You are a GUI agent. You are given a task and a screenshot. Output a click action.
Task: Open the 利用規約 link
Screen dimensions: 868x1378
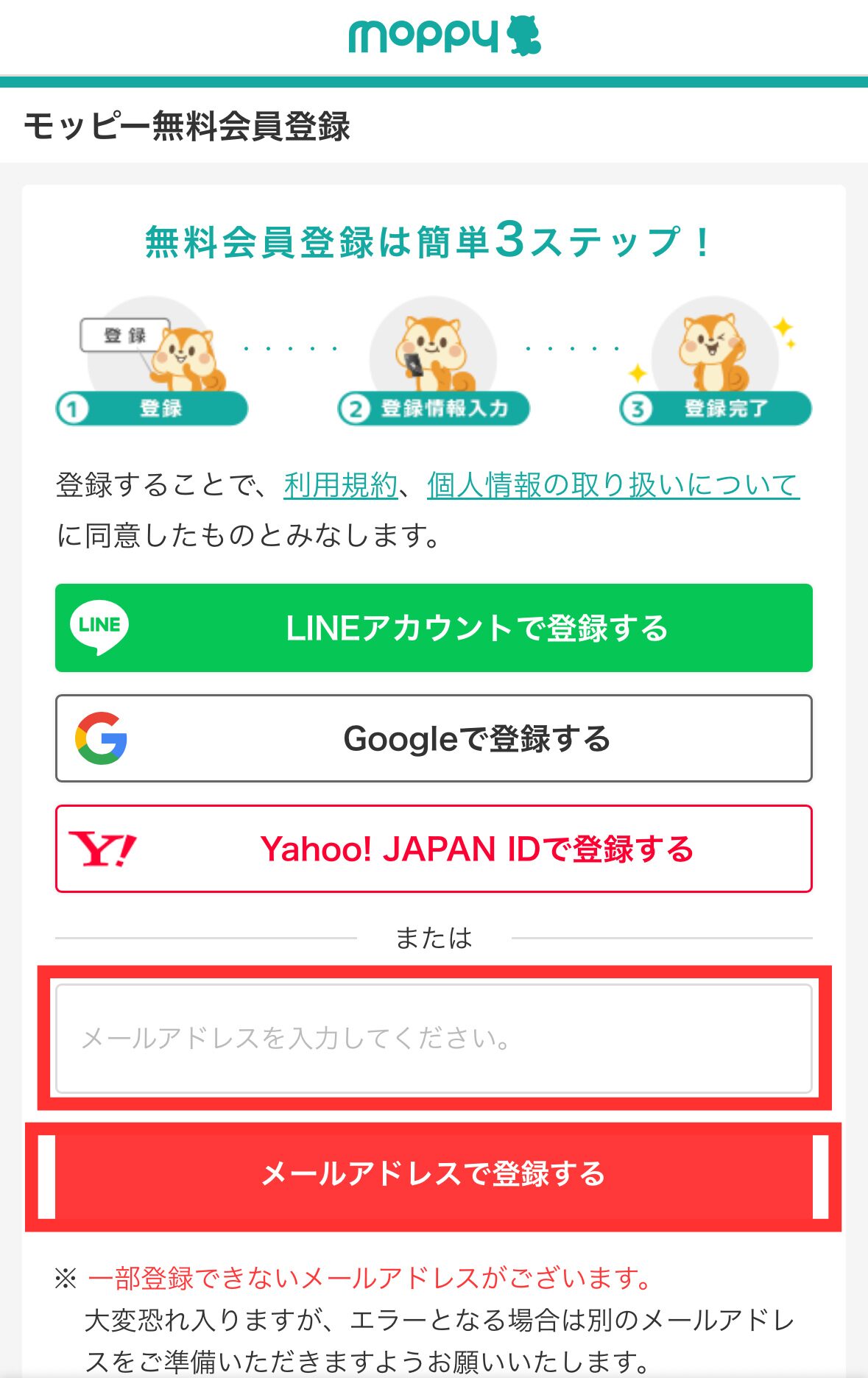pyautogui.click(x=340, y=485)
